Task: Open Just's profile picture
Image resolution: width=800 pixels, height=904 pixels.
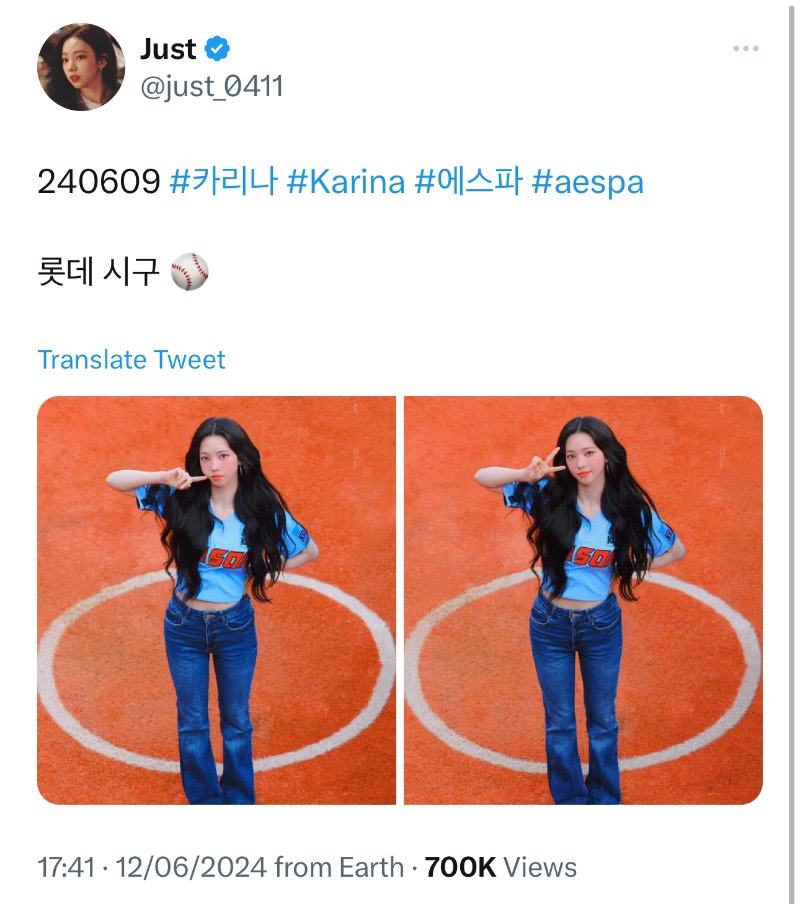Action: point(81,67)
